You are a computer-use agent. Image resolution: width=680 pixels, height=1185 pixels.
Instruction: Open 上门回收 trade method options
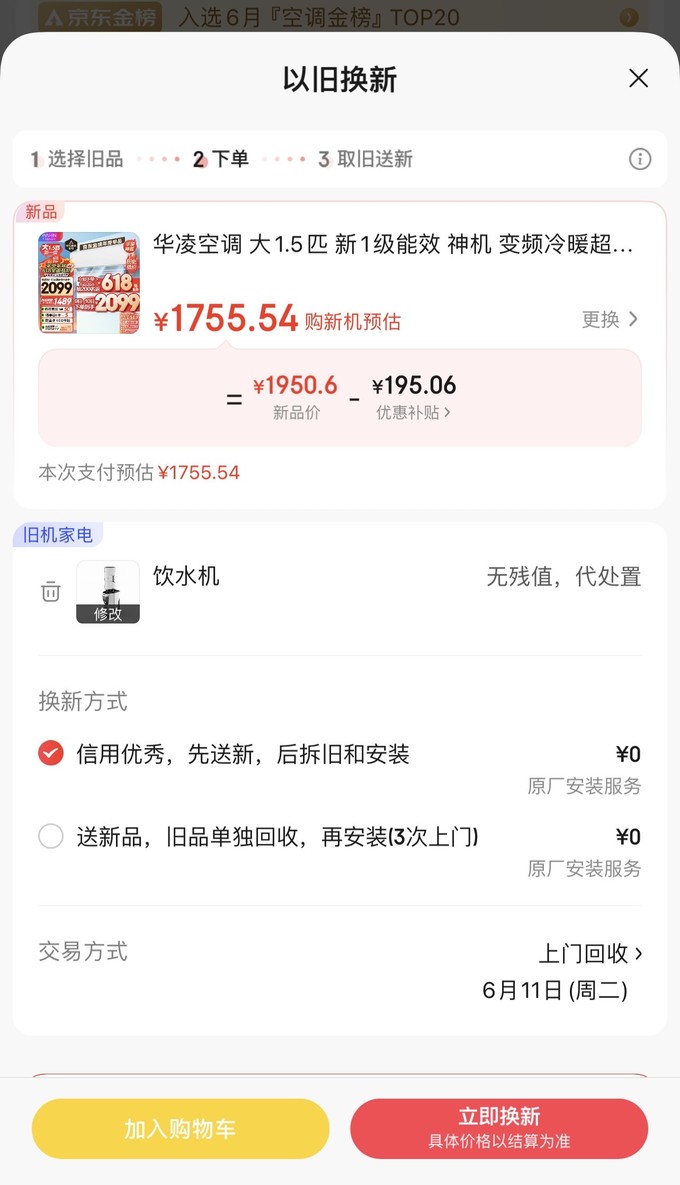coord(590,953)
